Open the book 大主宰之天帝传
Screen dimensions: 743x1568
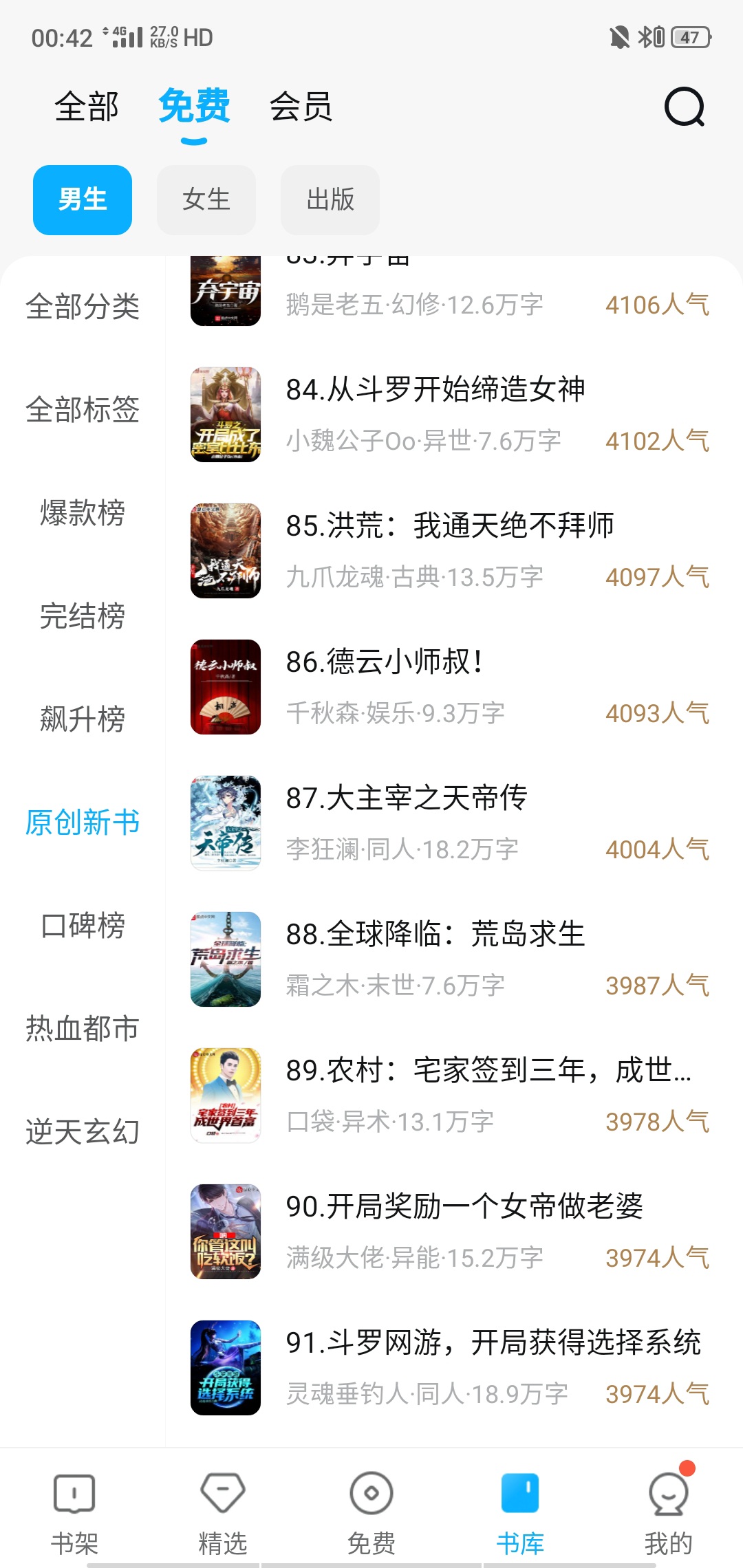click(x=407, y=798)
